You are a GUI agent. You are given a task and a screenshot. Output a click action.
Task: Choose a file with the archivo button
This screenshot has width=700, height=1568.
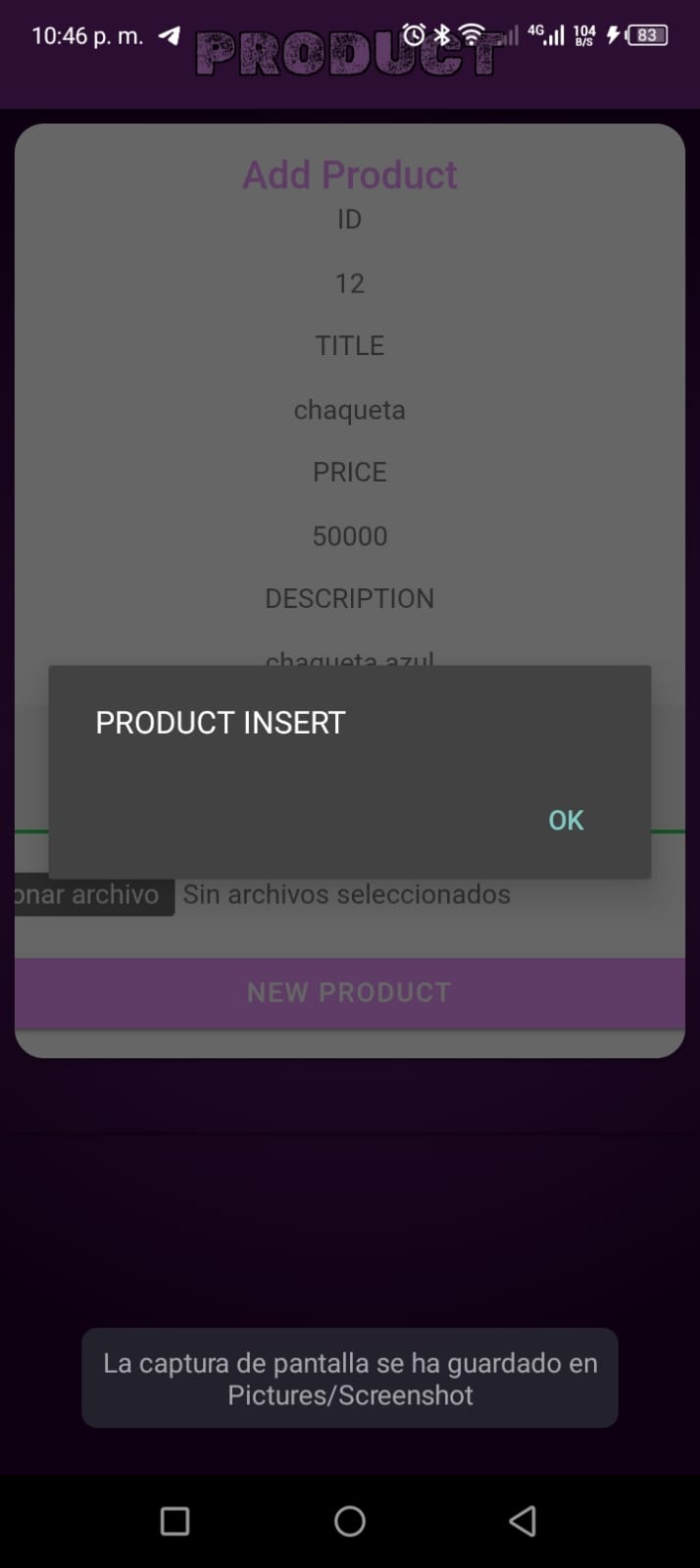[93, 894]
